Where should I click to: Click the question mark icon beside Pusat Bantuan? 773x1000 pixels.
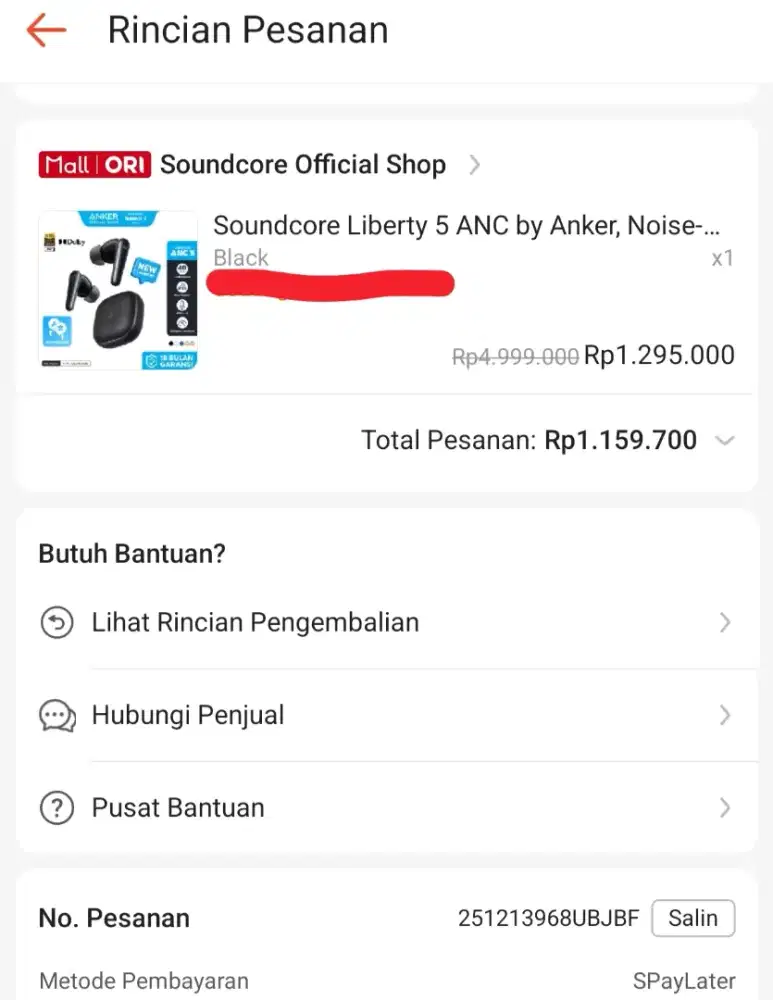click(x=56, y=807)
